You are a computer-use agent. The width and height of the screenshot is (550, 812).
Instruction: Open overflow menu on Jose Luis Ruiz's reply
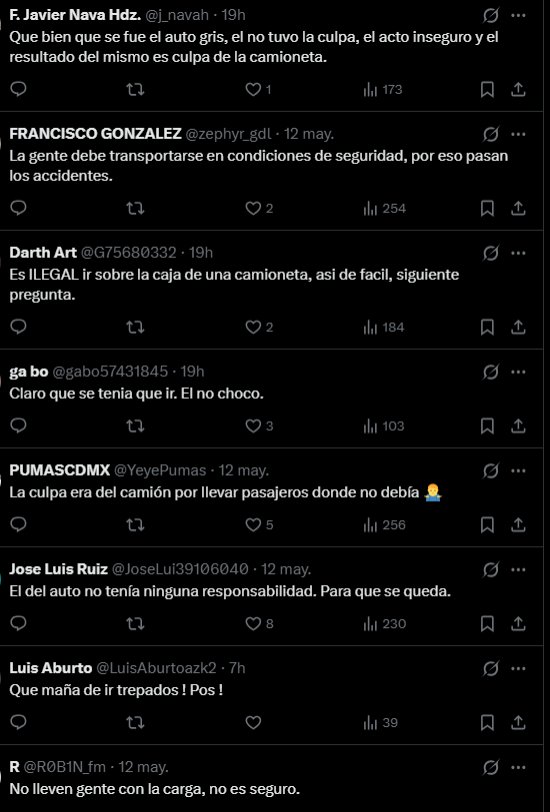point(518,570)
